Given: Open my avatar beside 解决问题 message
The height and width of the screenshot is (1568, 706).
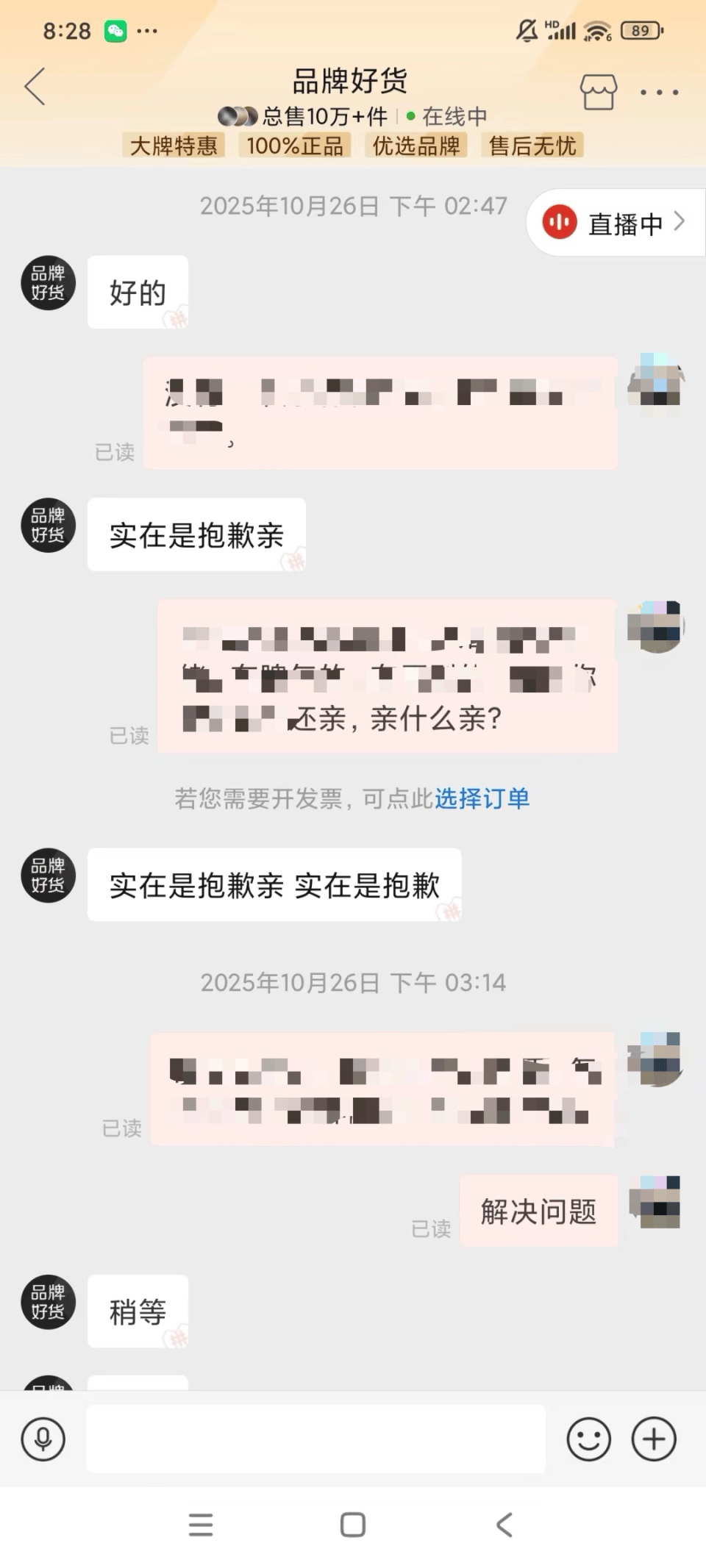Looking at the screenshot, I should coord(655,1202).
